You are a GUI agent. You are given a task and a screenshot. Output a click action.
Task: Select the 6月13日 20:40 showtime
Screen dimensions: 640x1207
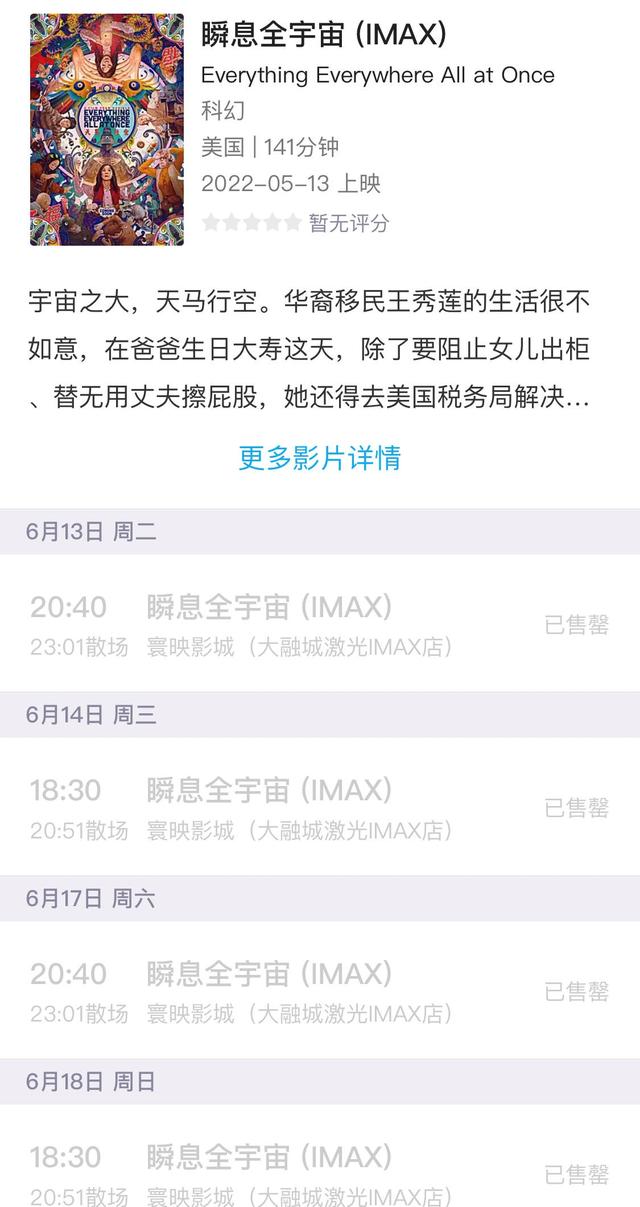click(x=320, y=623)
